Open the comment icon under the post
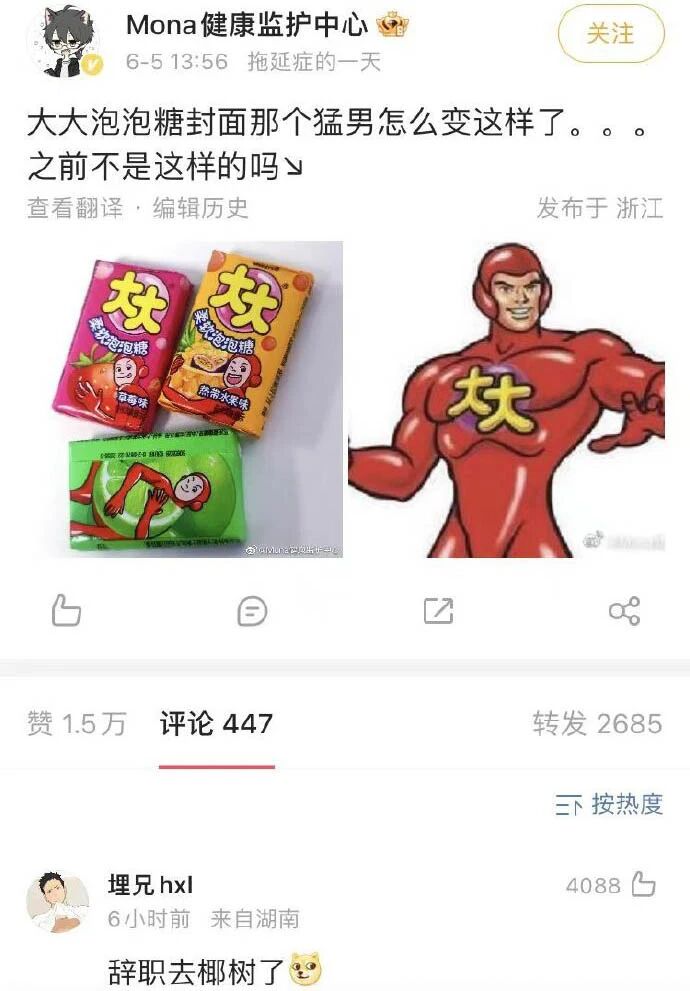Screen dimensions: 690x991 [252, 611]
